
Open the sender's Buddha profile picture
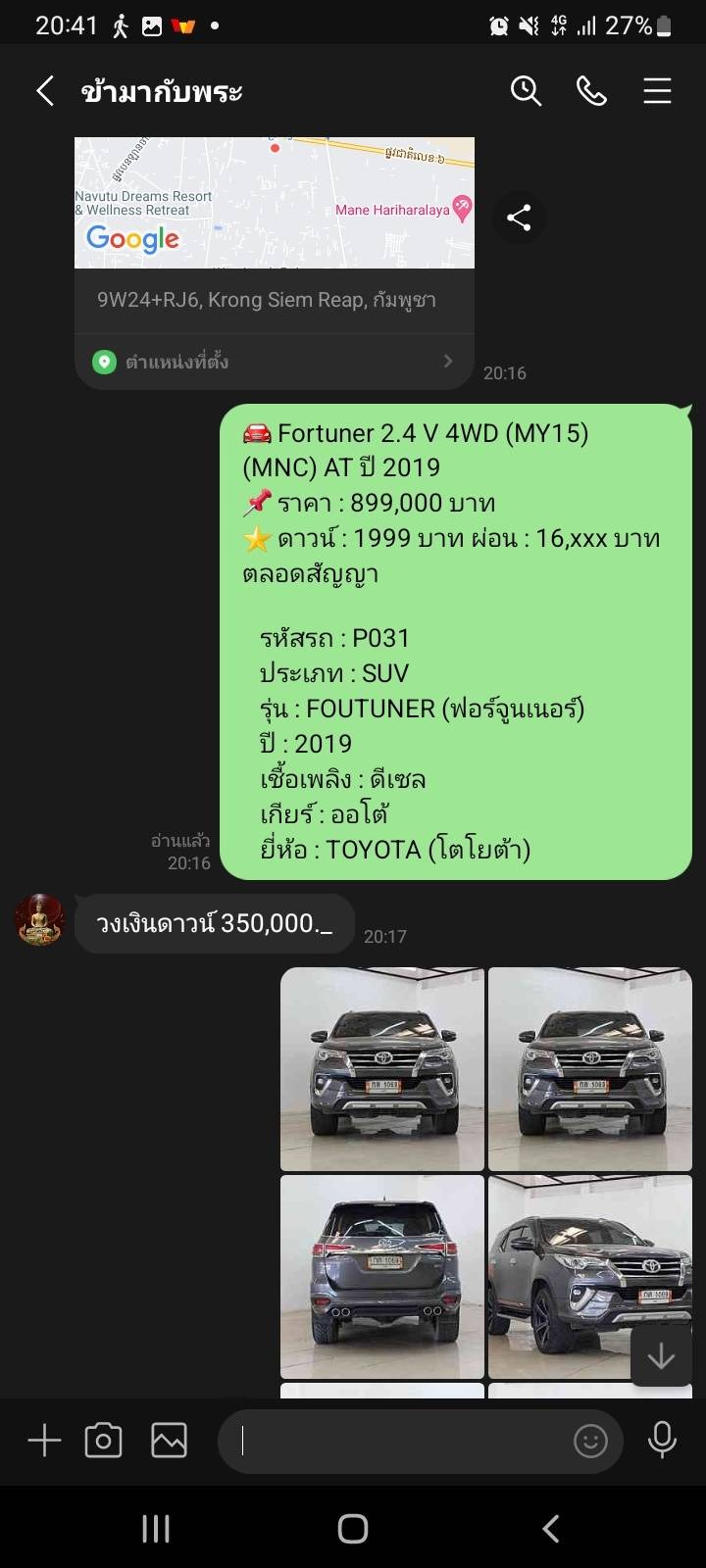click(40, 919)
